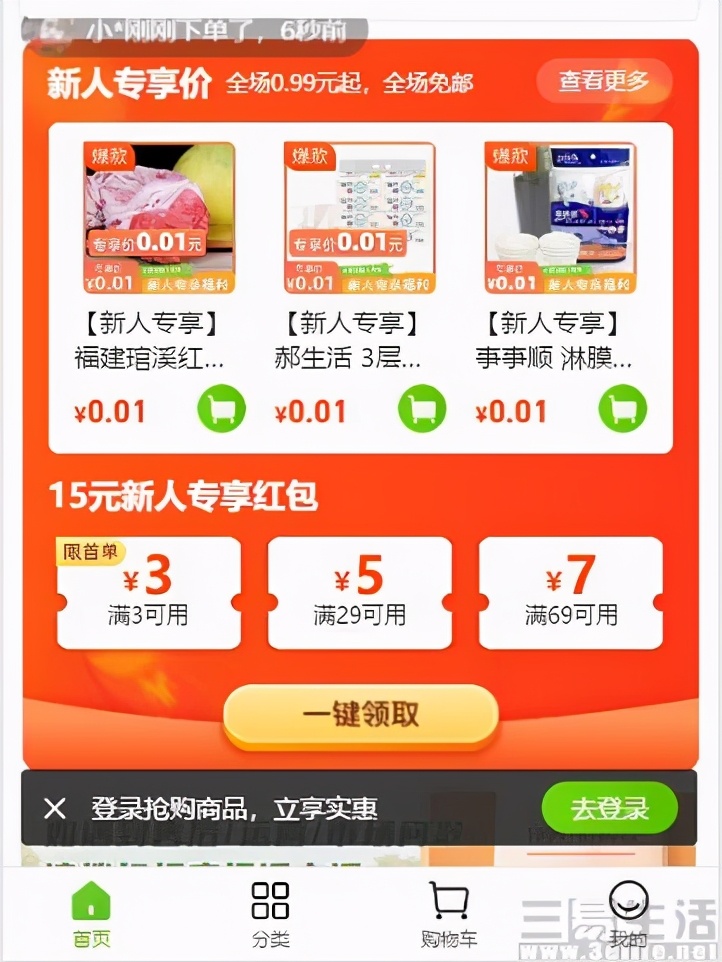Go to the 我的 tab
This screenshot has width=722, height=962.
[x=628, y=914]
